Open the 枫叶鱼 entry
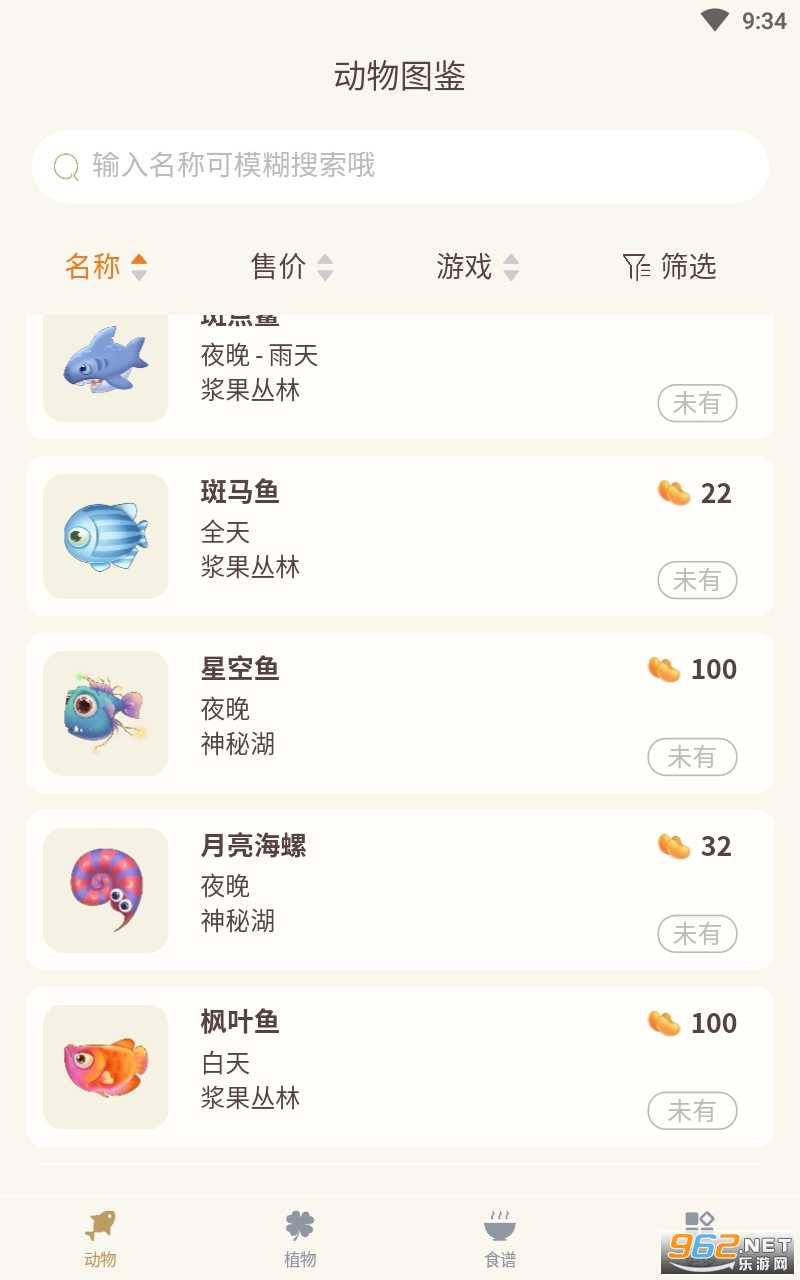The image size is (800, 1280). [400, 1067]
